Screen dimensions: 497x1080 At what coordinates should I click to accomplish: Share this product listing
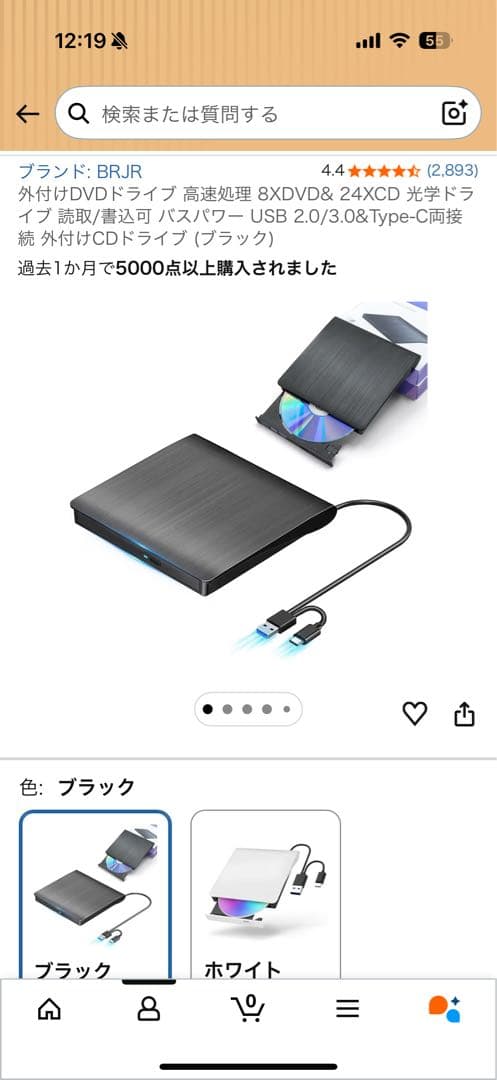pos(465,714)
